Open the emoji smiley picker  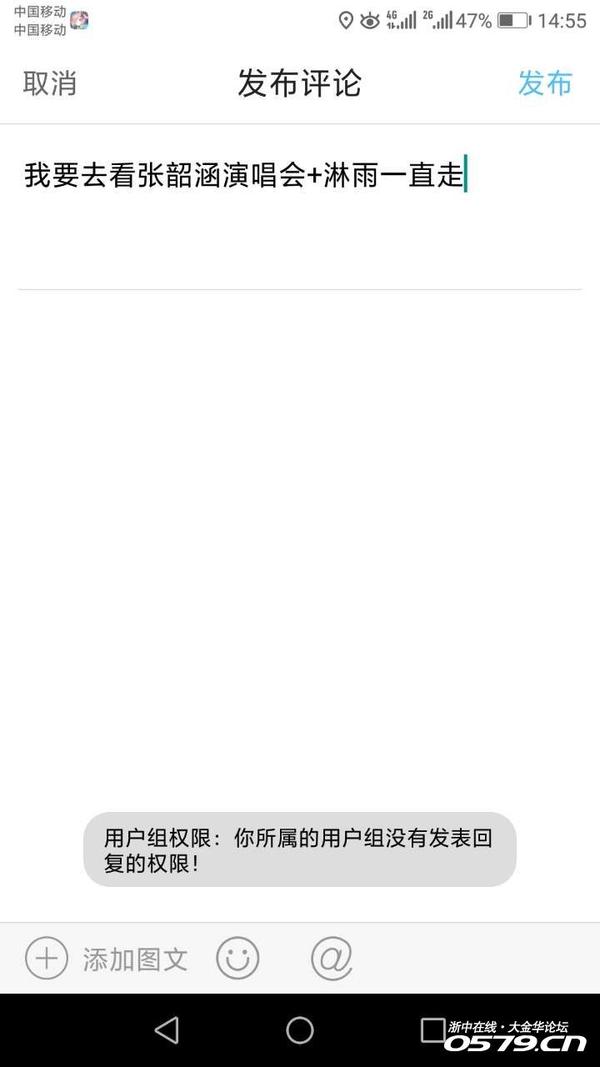pyautogui.click(x=238, y=958)
